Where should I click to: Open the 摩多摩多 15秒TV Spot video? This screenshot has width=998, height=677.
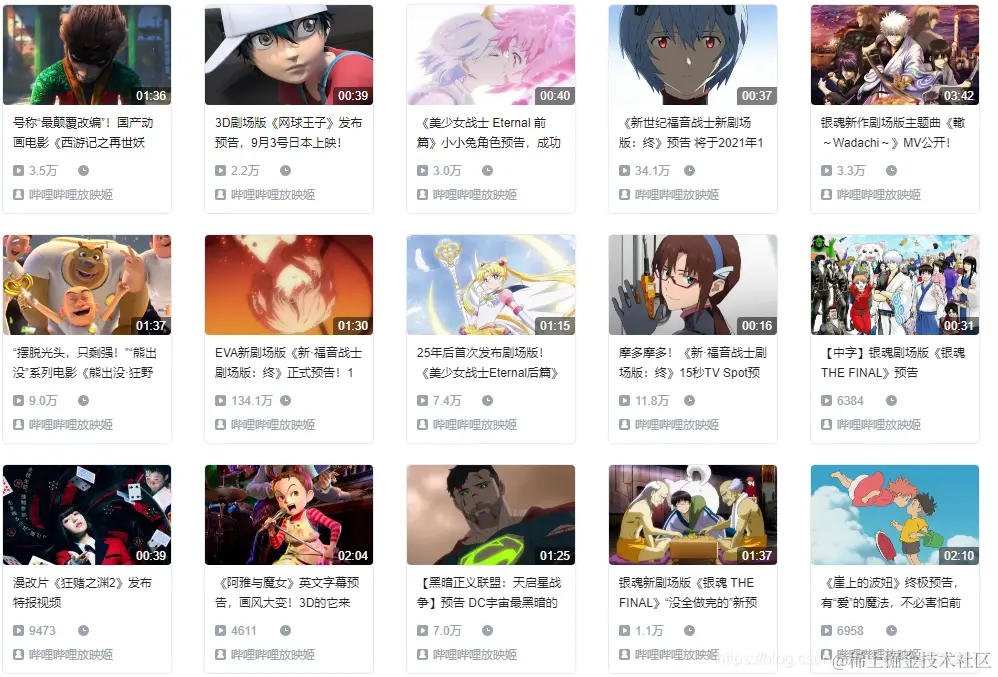693,285
